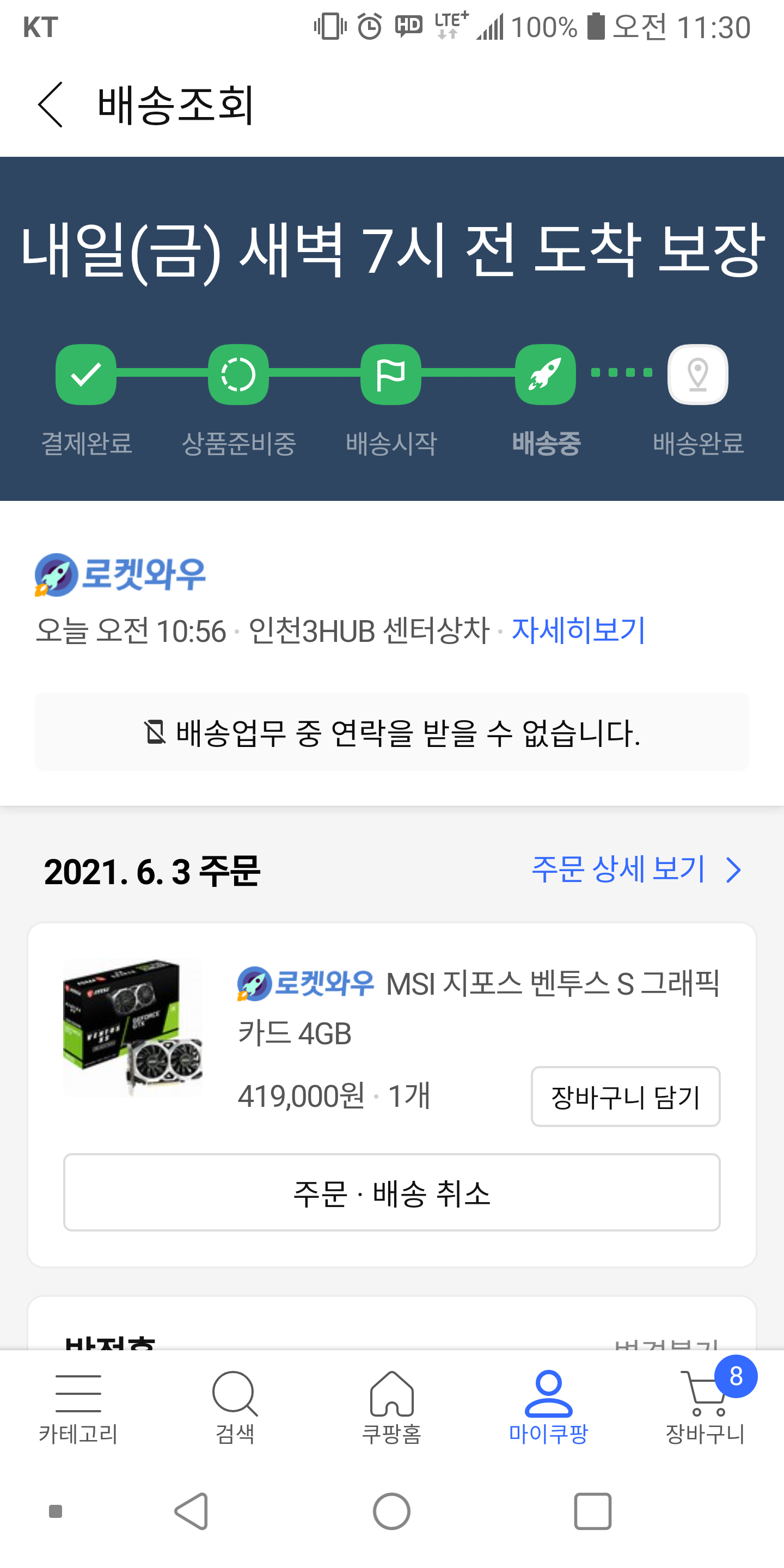Viewport: 784px width, 1568px height.
Task: Tap 주문 · 배송 취소 to cancel the order
Action: pyautogui.click(x=391, y=1192)
